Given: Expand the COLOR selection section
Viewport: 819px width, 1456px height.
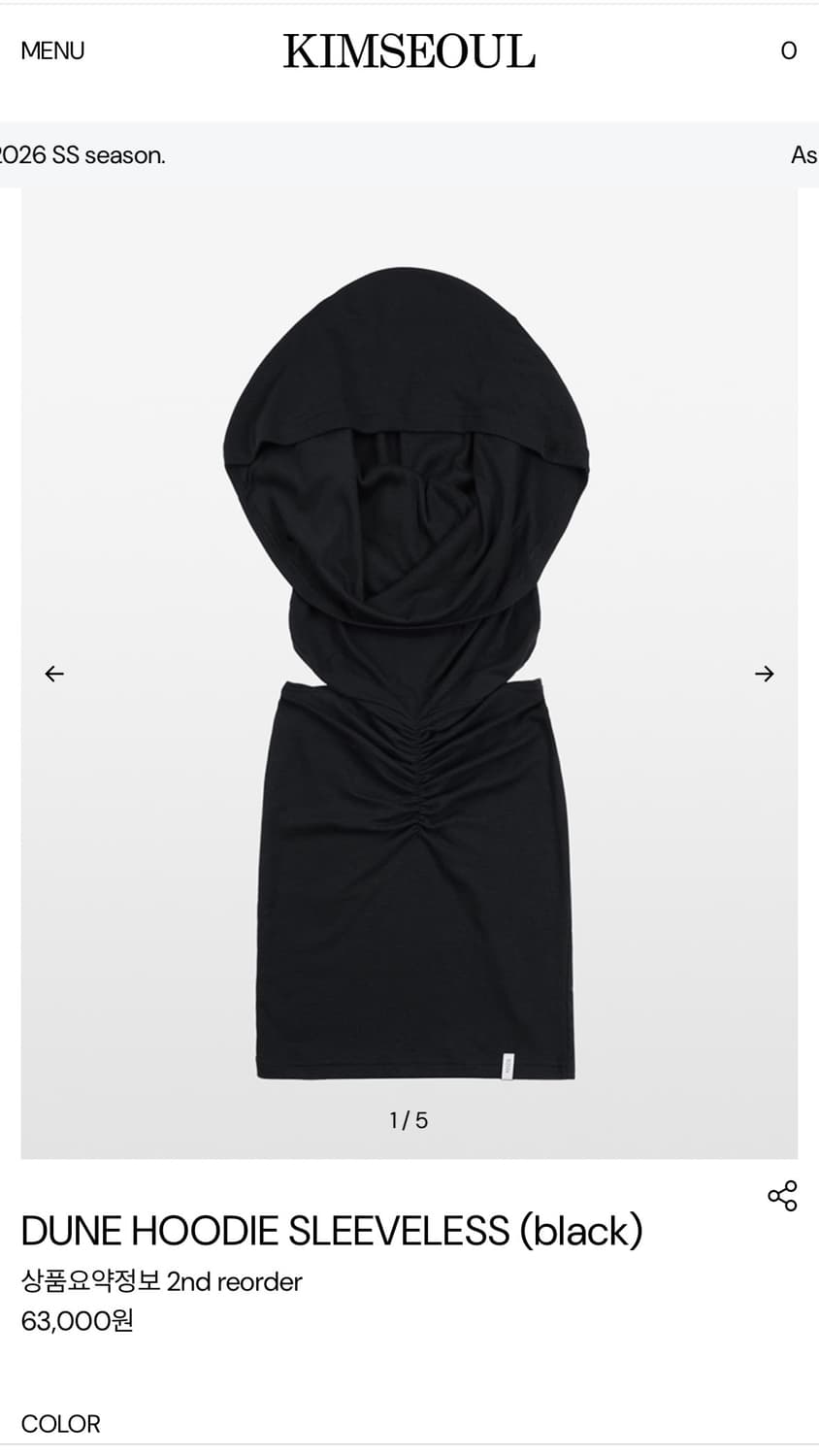Looking at the screenshot, I should click(62, 1424).
